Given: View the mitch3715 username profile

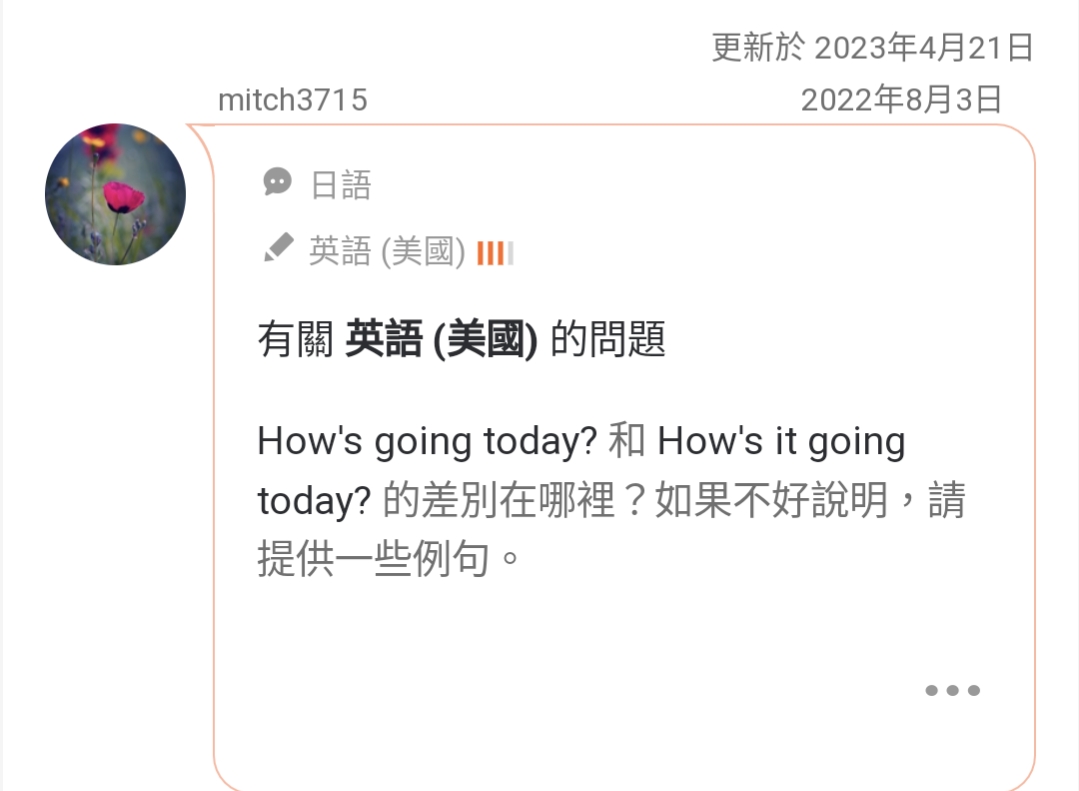Looking at the screenshot, I should (x=292, y=100).
